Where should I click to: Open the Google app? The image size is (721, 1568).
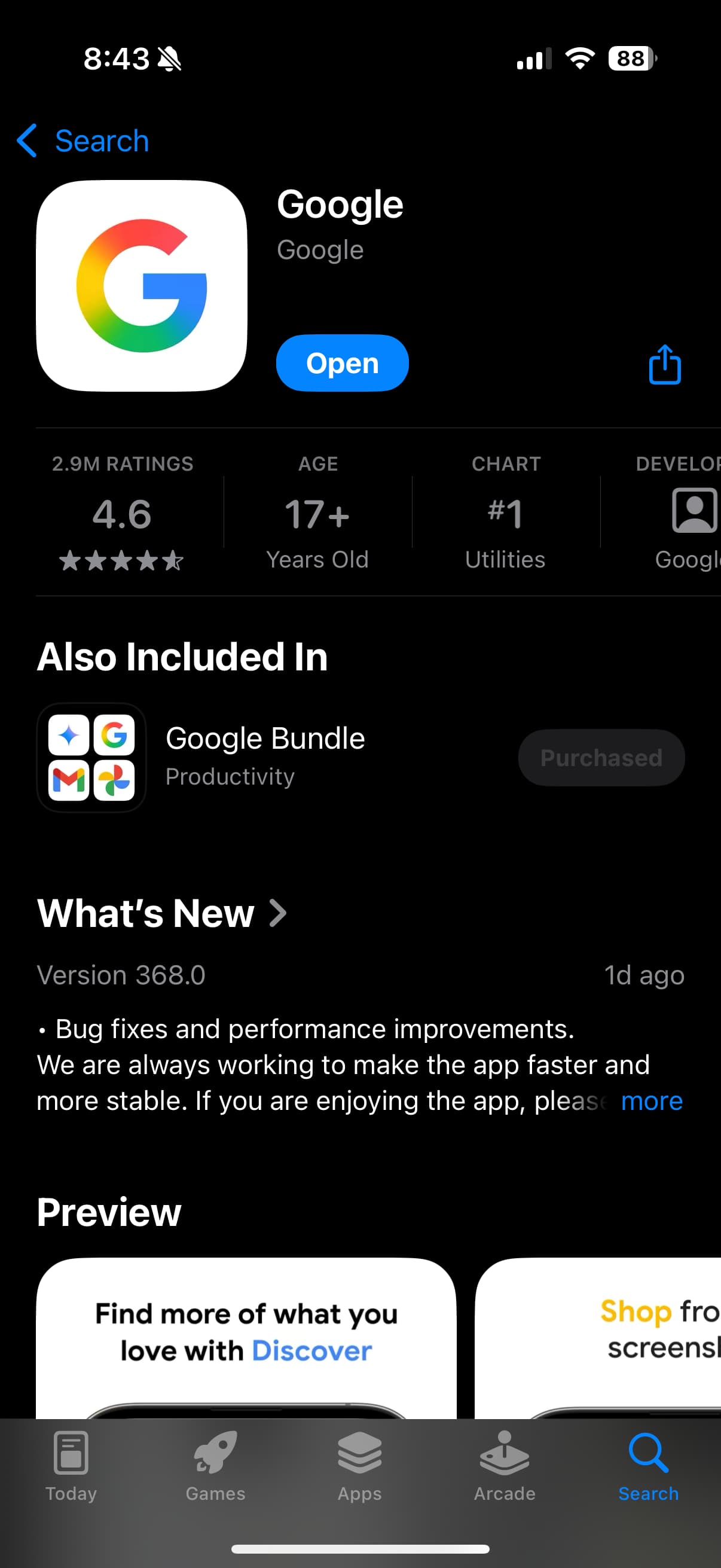(x=342, y=363)
